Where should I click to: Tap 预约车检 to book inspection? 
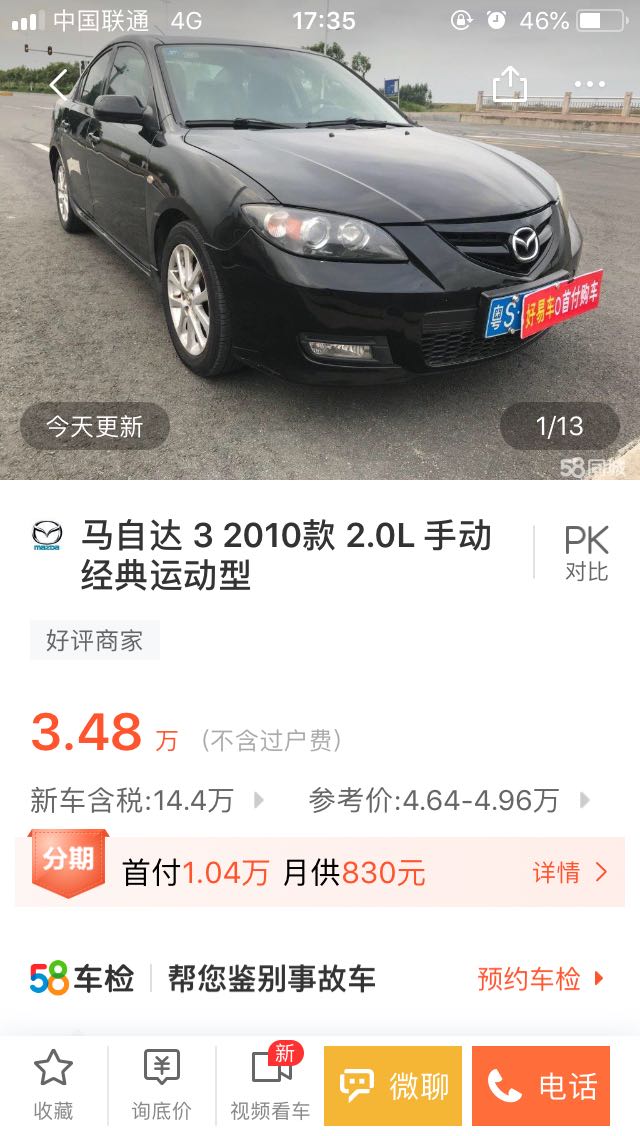540,979
